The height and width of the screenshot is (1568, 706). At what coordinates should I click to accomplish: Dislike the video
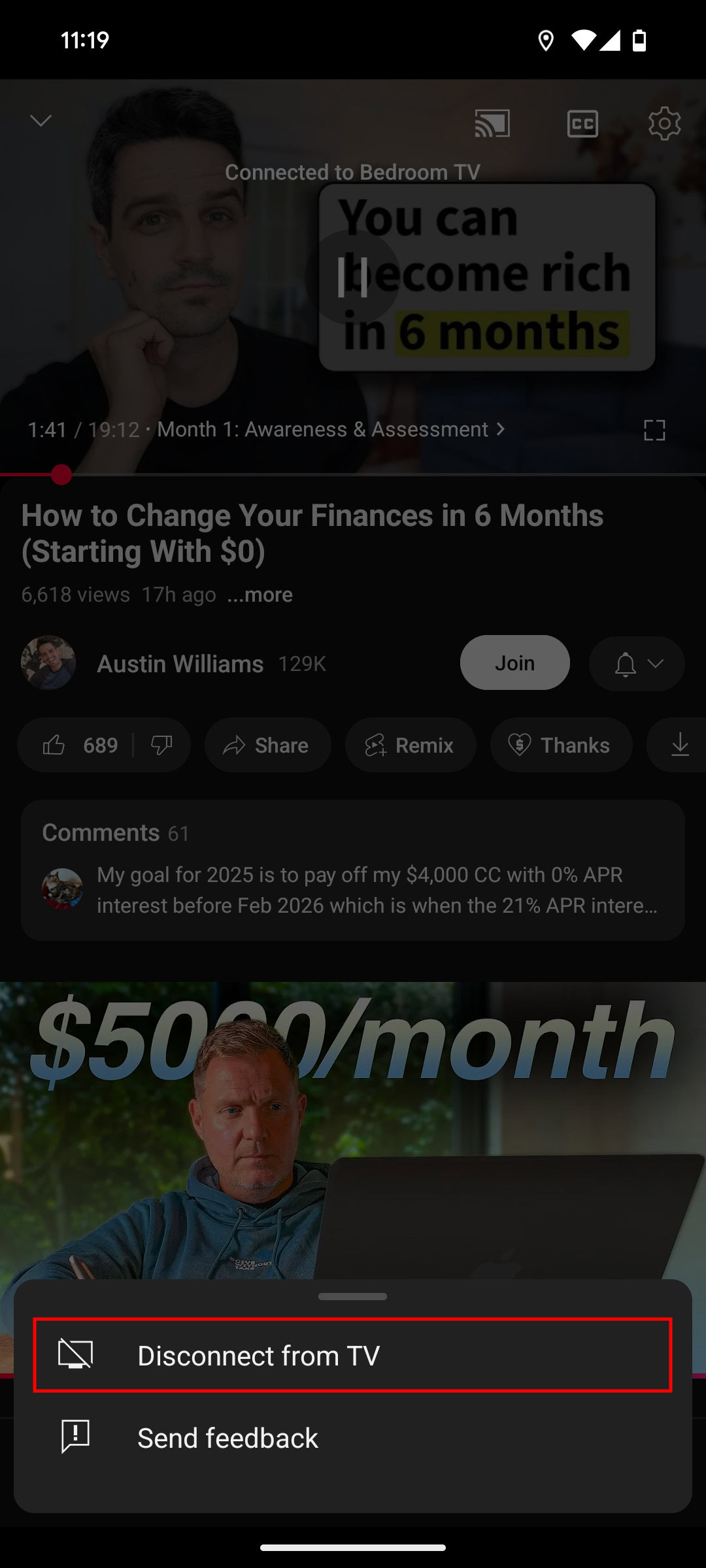click(161, 745)
